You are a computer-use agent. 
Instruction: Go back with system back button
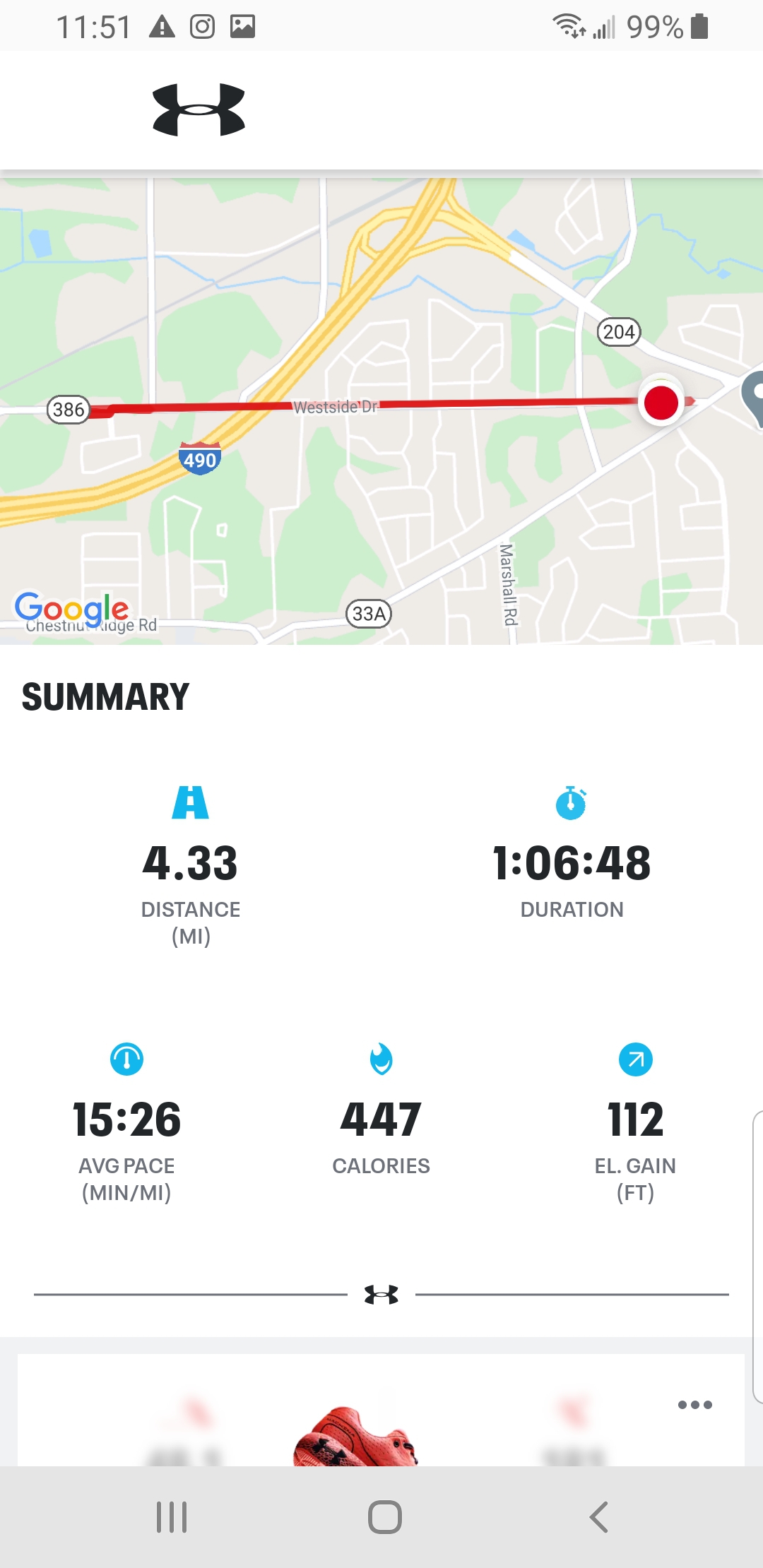pos(598,1516)
